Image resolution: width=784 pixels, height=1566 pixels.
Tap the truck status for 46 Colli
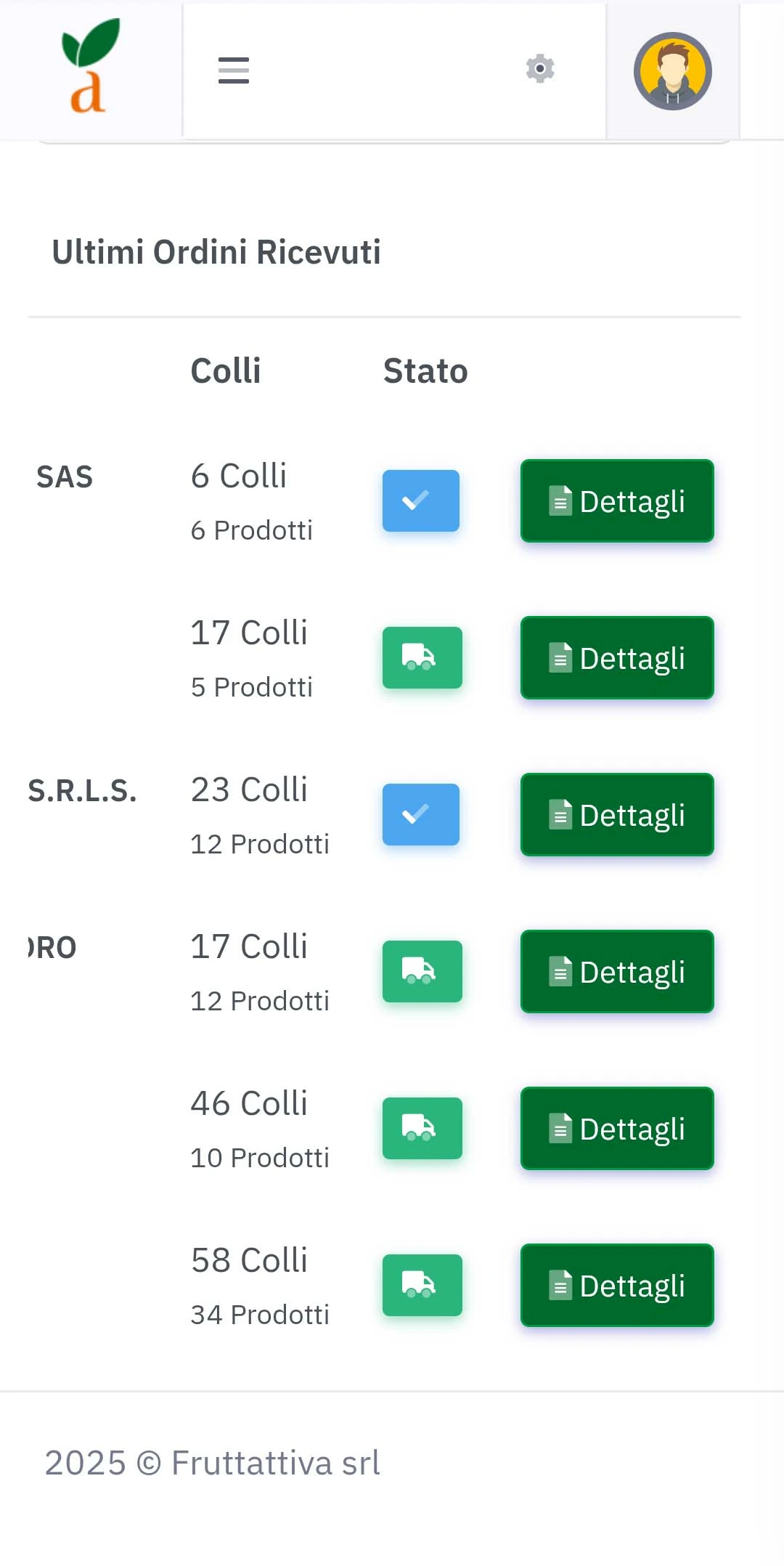[422, 1128]
